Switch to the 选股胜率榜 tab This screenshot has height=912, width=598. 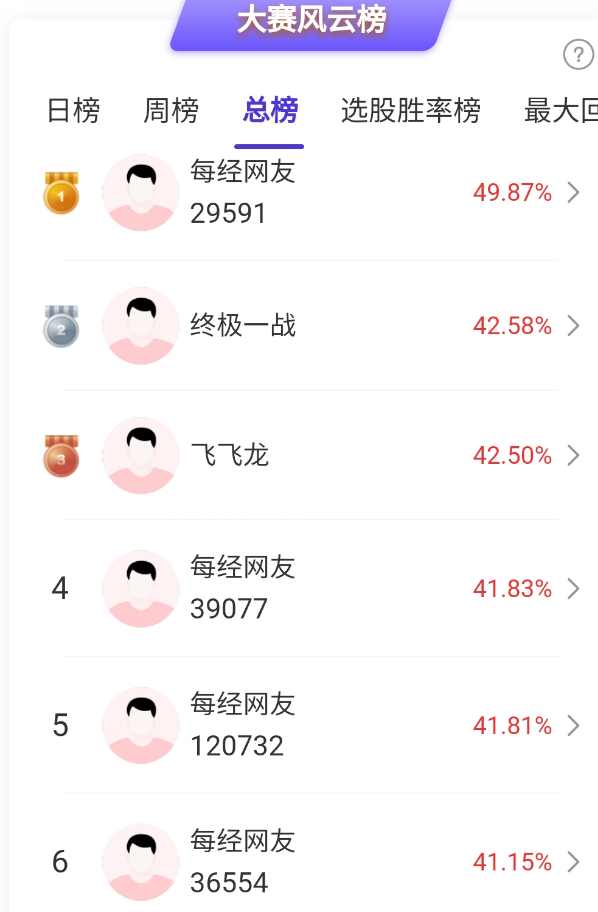click(411, 110)
